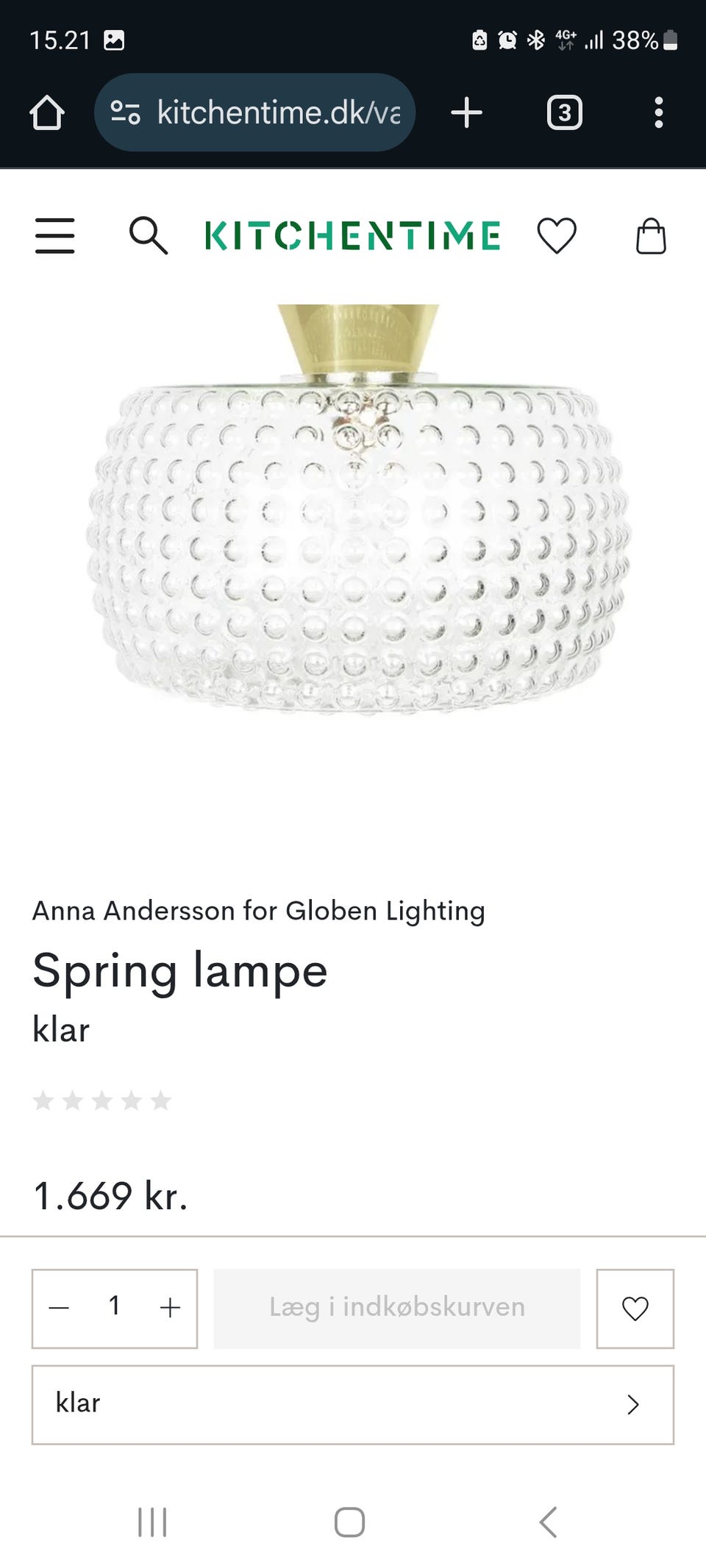Go to the browser home page
706x1568 pixels.
[47, 112]
